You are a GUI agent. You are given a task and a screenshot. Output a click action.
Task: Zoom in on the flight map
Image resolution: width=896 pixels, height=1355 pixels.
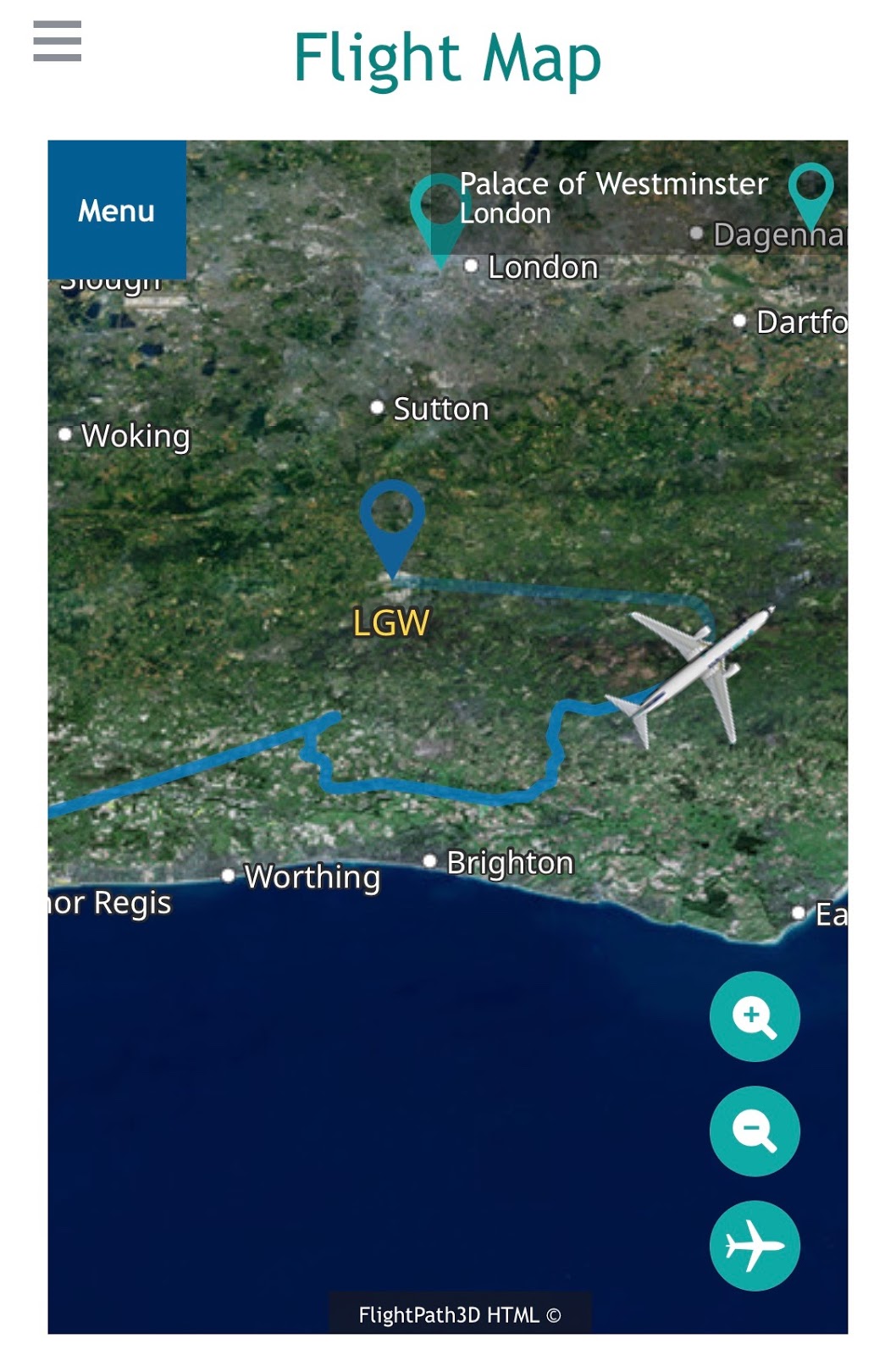click(754, 1016)
